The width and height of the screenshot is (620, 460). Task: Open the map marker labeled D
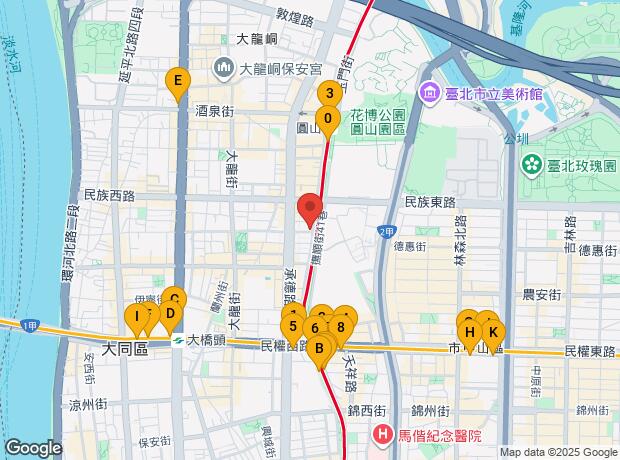coord(170,314)
